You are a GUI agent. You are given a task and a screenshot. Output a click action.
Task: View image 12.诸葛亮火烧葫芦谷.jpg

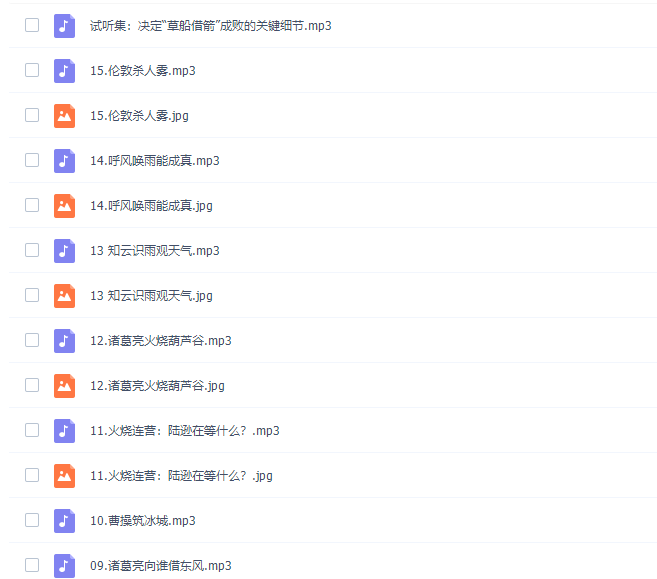[x=157, y=385]
